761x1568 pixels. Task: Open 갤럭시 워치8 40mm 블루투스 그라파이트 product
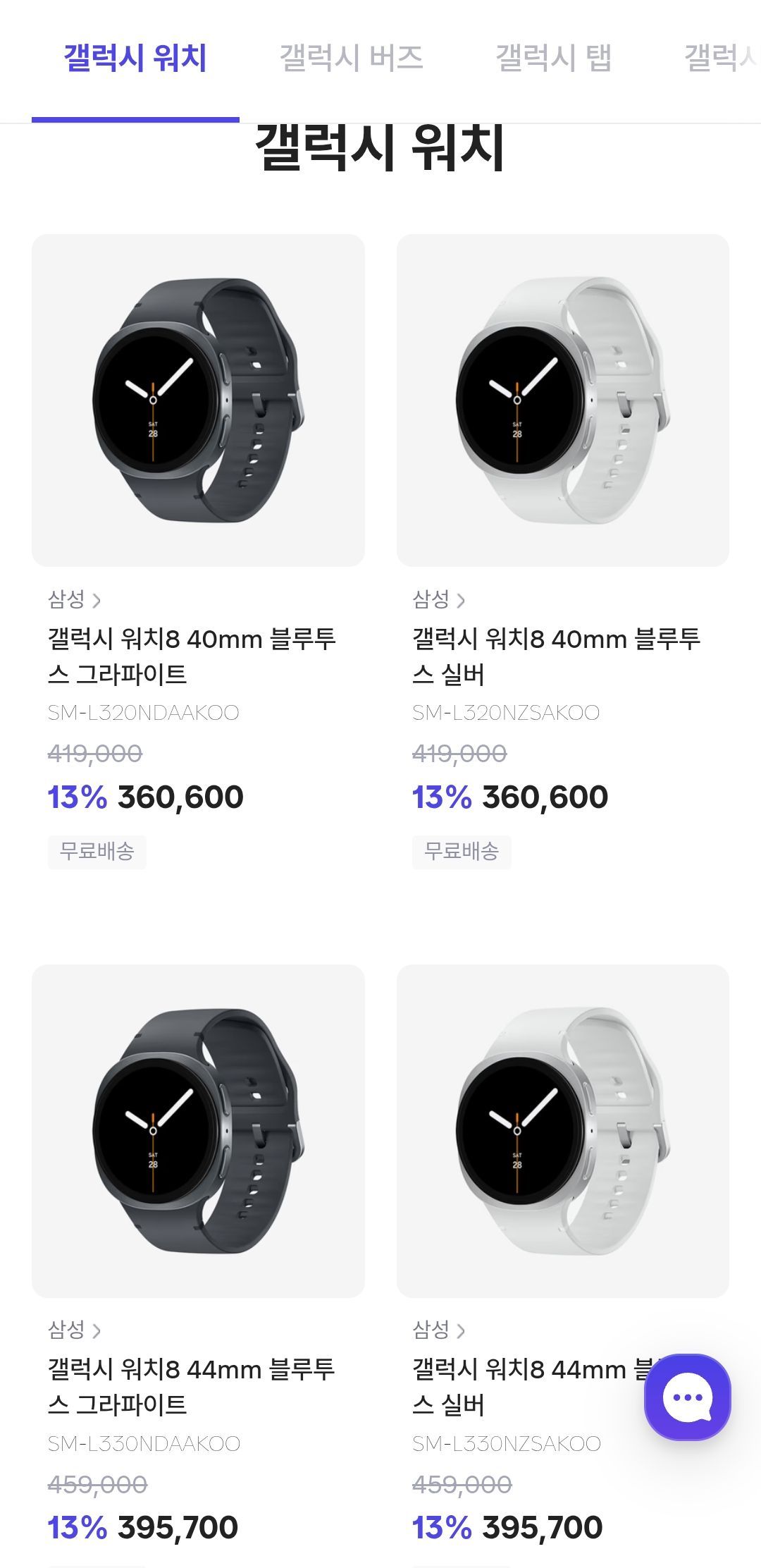192,656
